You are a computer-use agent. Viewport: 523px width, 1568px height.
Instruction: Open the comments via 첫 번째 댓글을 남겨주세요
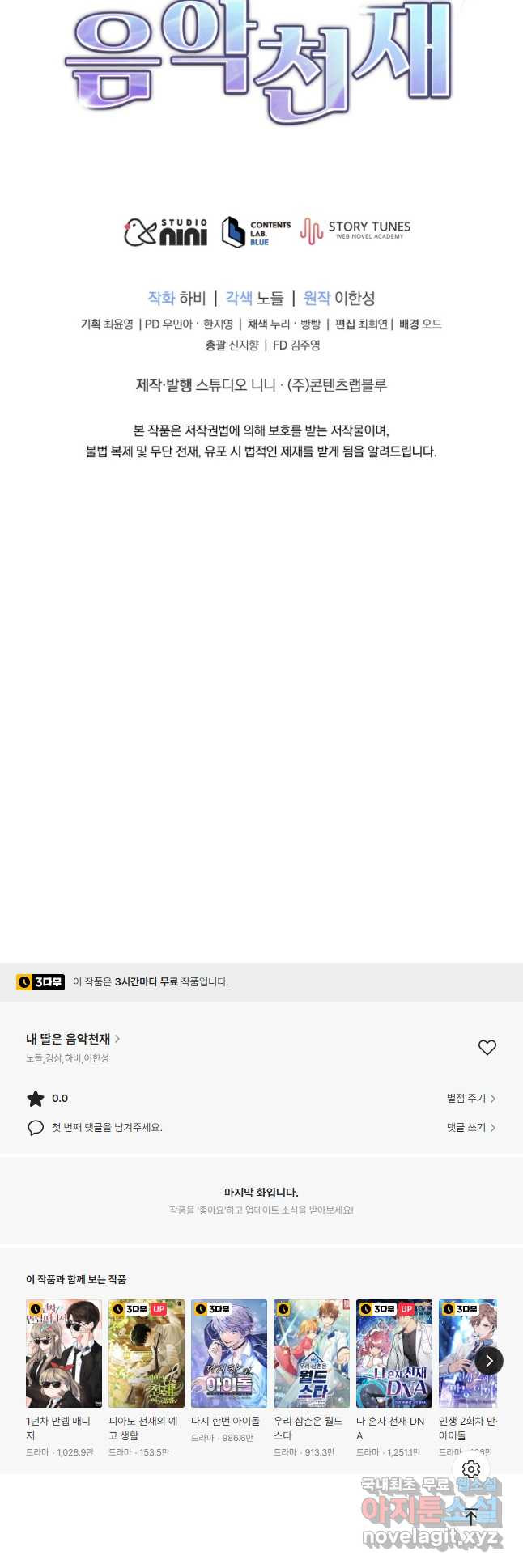point(105,1127)
